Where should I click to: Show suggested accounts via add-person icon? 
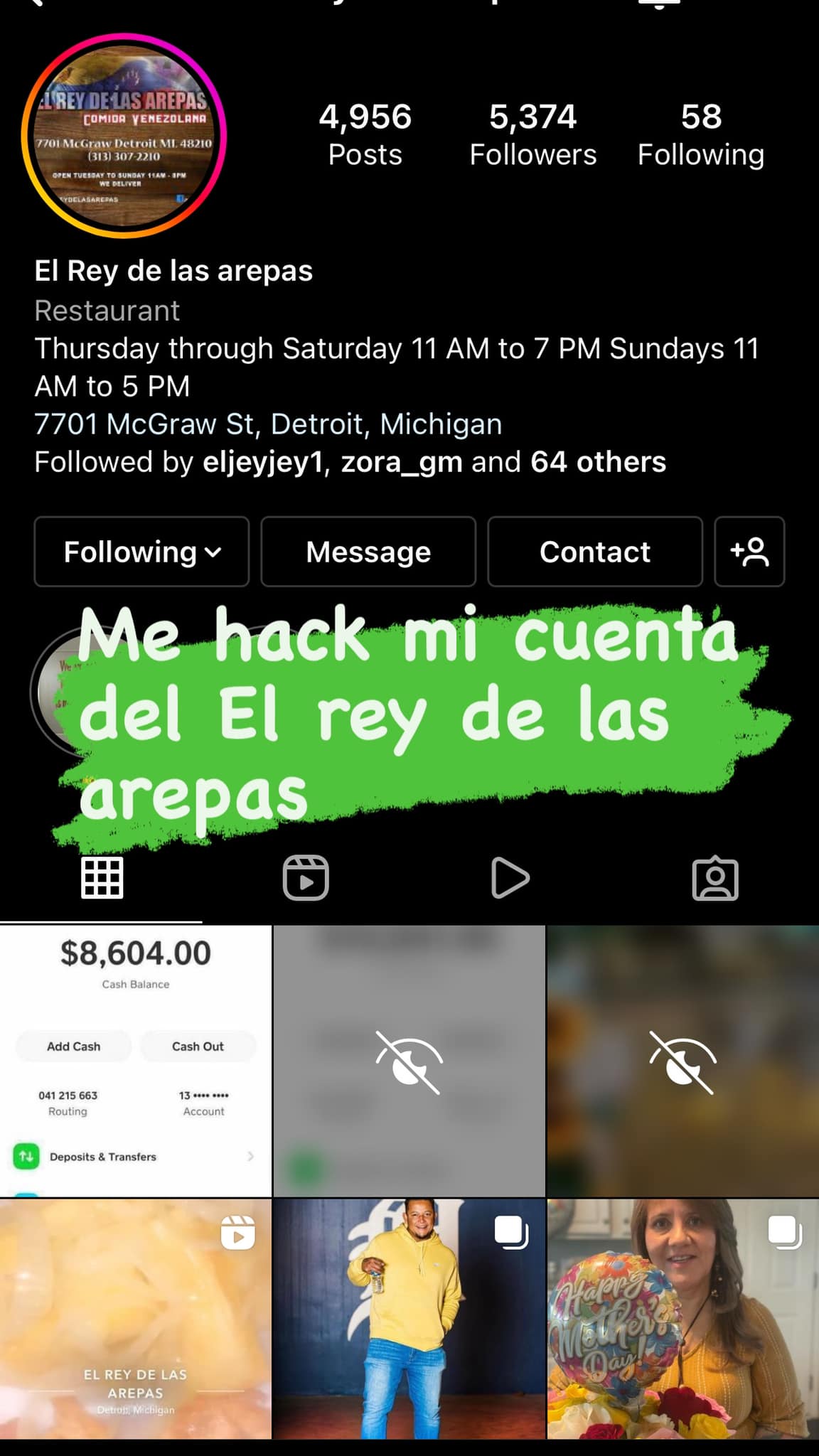[749, 552]
